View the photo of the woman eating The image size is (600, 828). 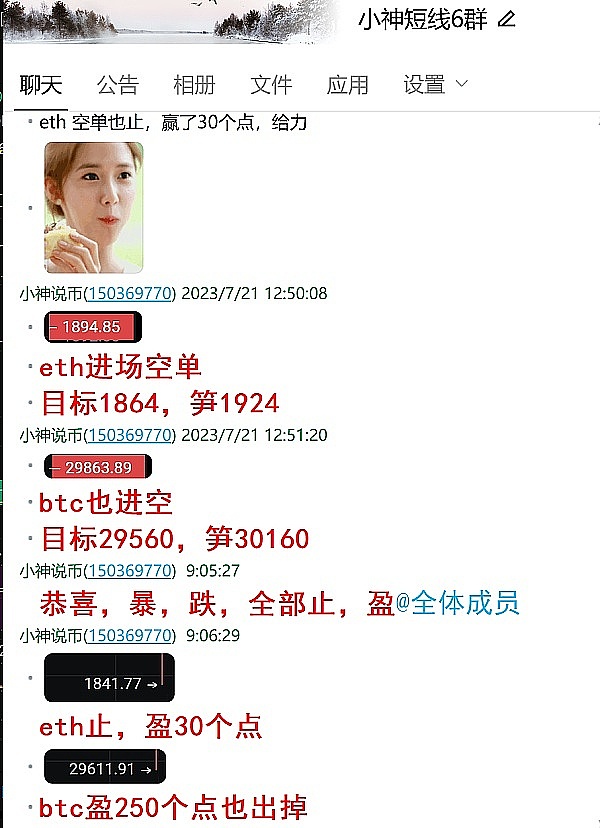tap(93, 207)
